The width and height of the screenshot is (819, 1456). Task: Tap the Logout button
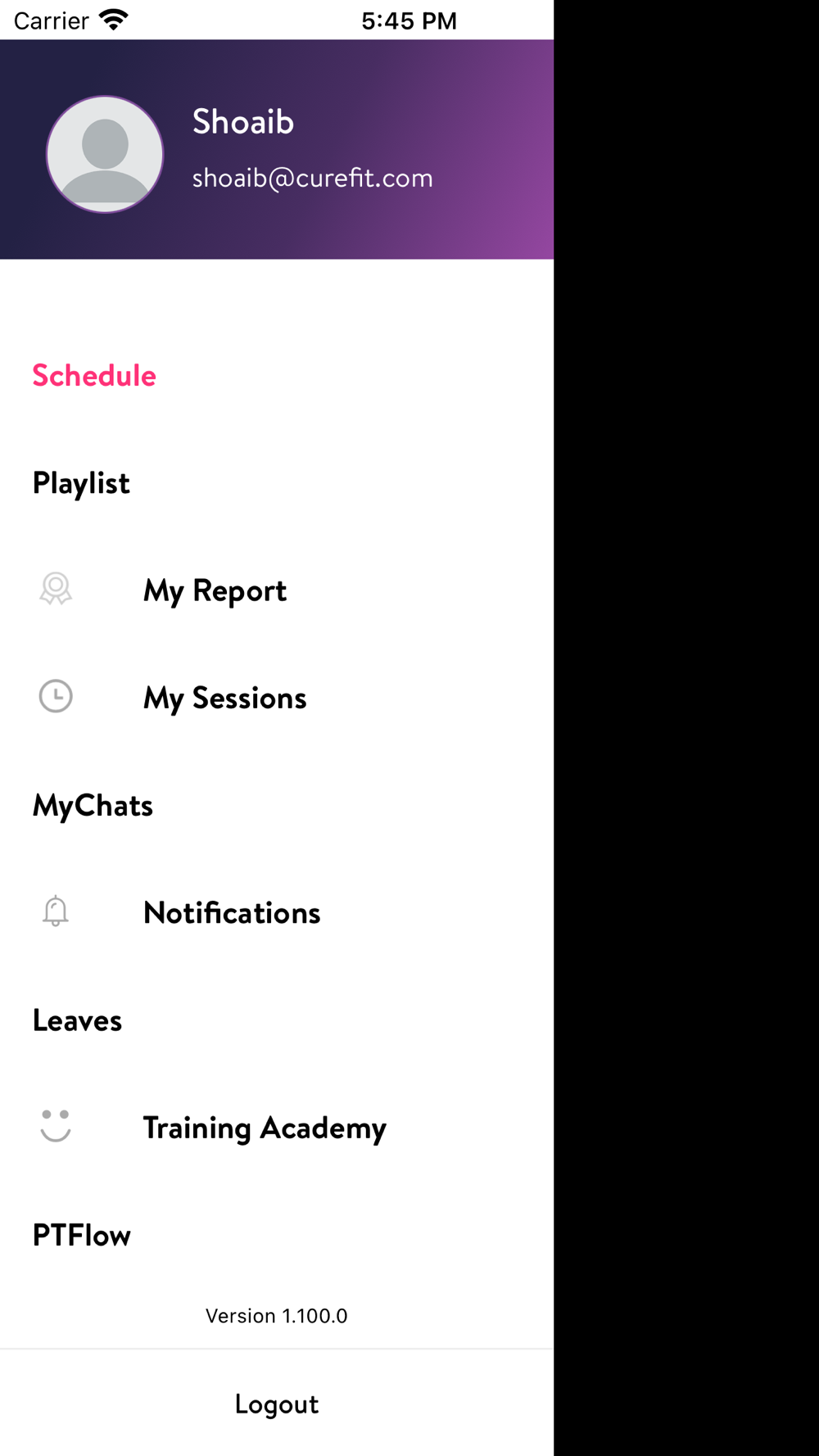(x=277, y=1404)
